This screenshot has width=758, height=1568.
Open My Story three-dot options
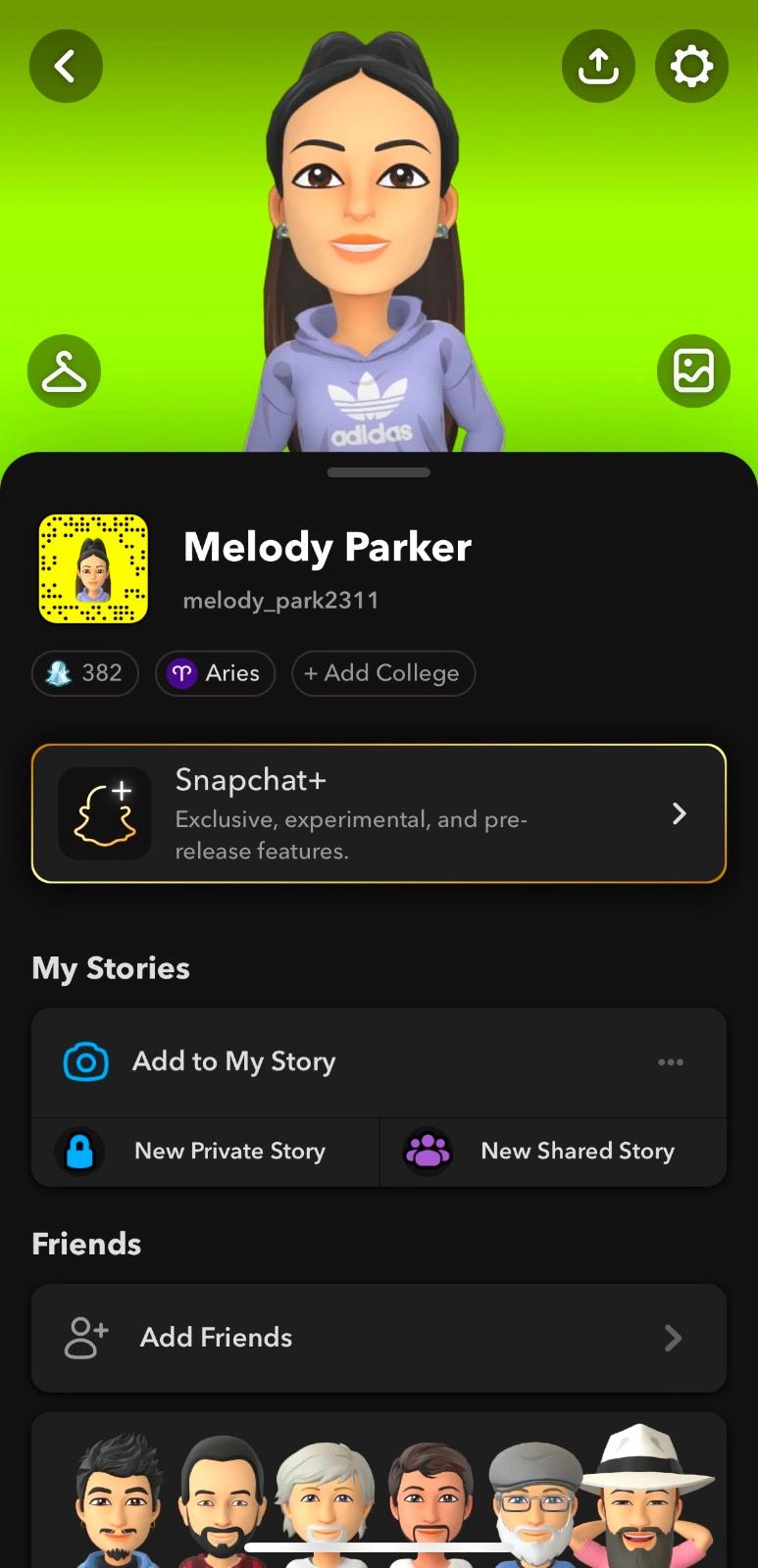pyautogui.click(x=671, y=1062)
